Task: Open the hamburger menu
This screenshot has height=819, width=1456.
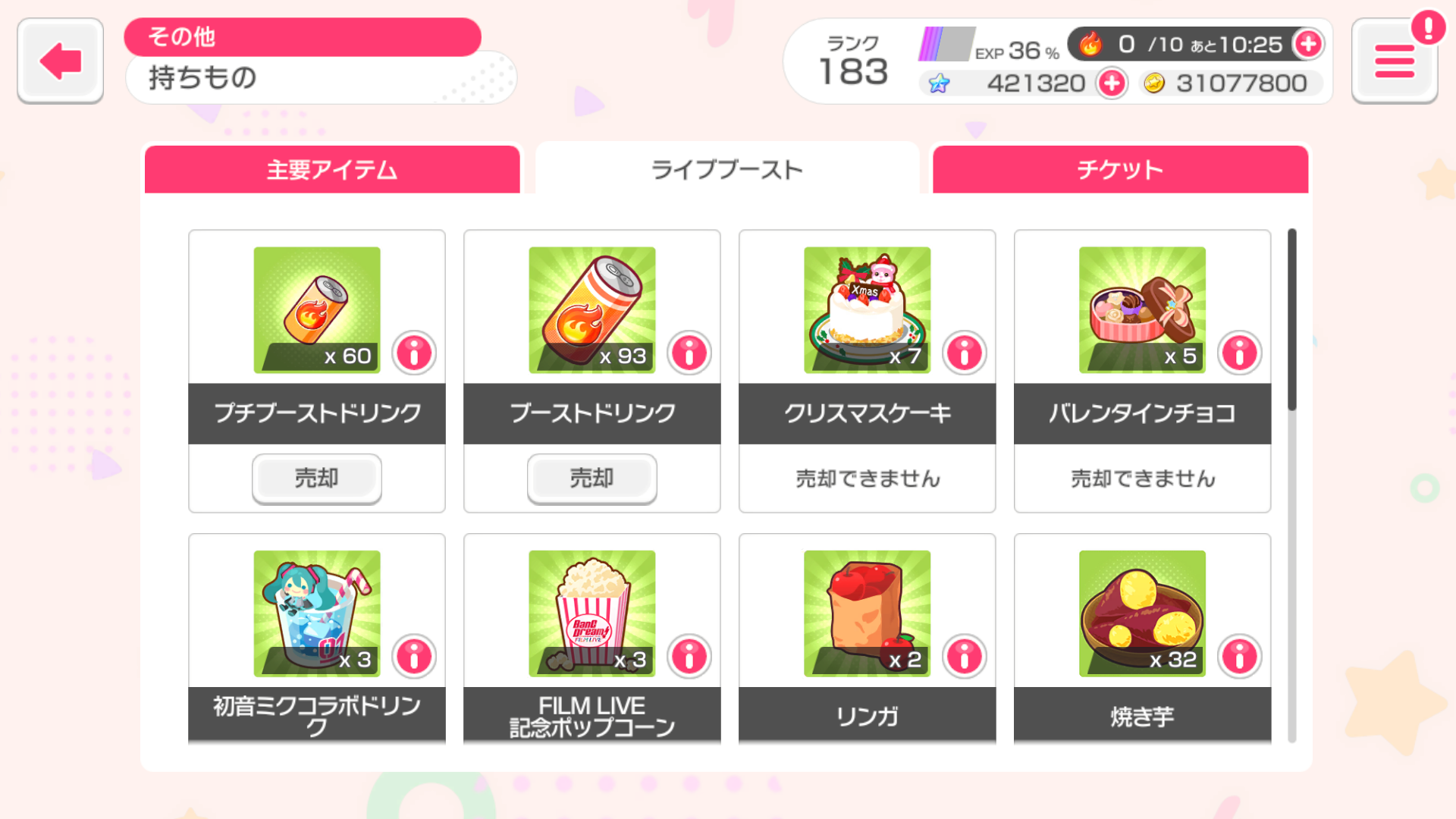Action: [1394, 61]
